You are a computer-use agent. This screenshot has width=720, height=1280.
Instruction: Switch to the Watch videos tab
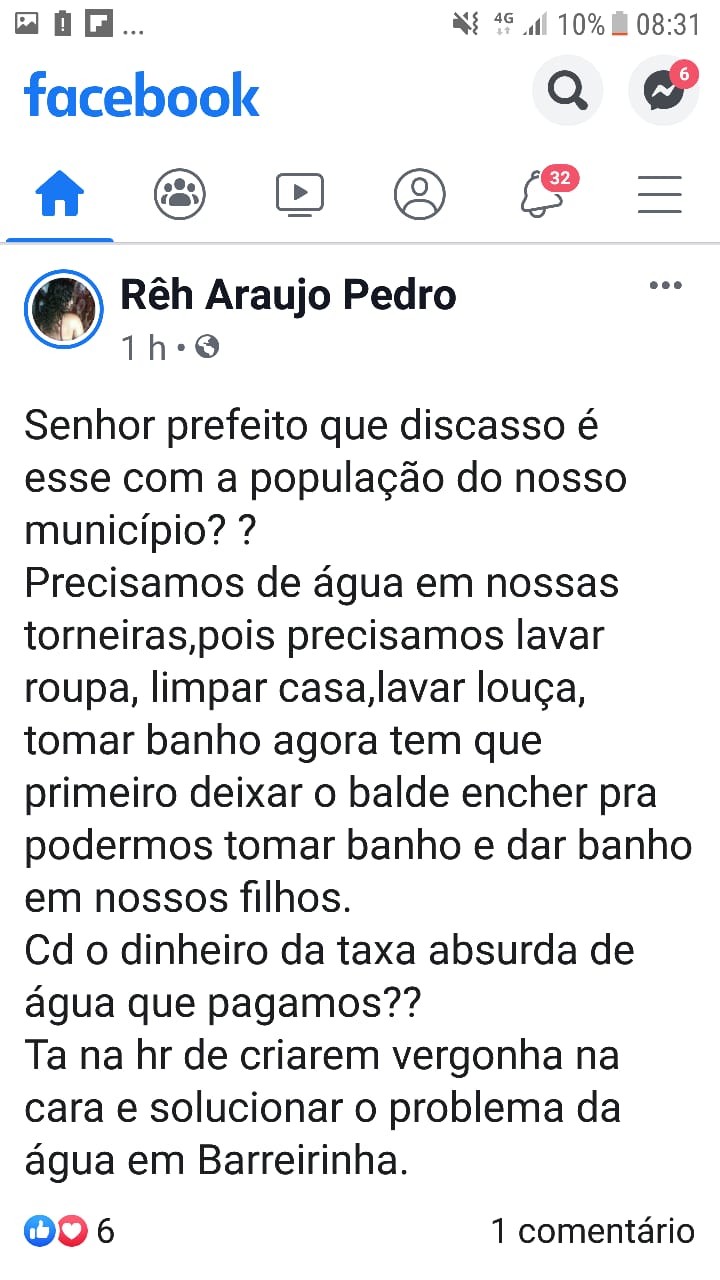pos(300,193)
